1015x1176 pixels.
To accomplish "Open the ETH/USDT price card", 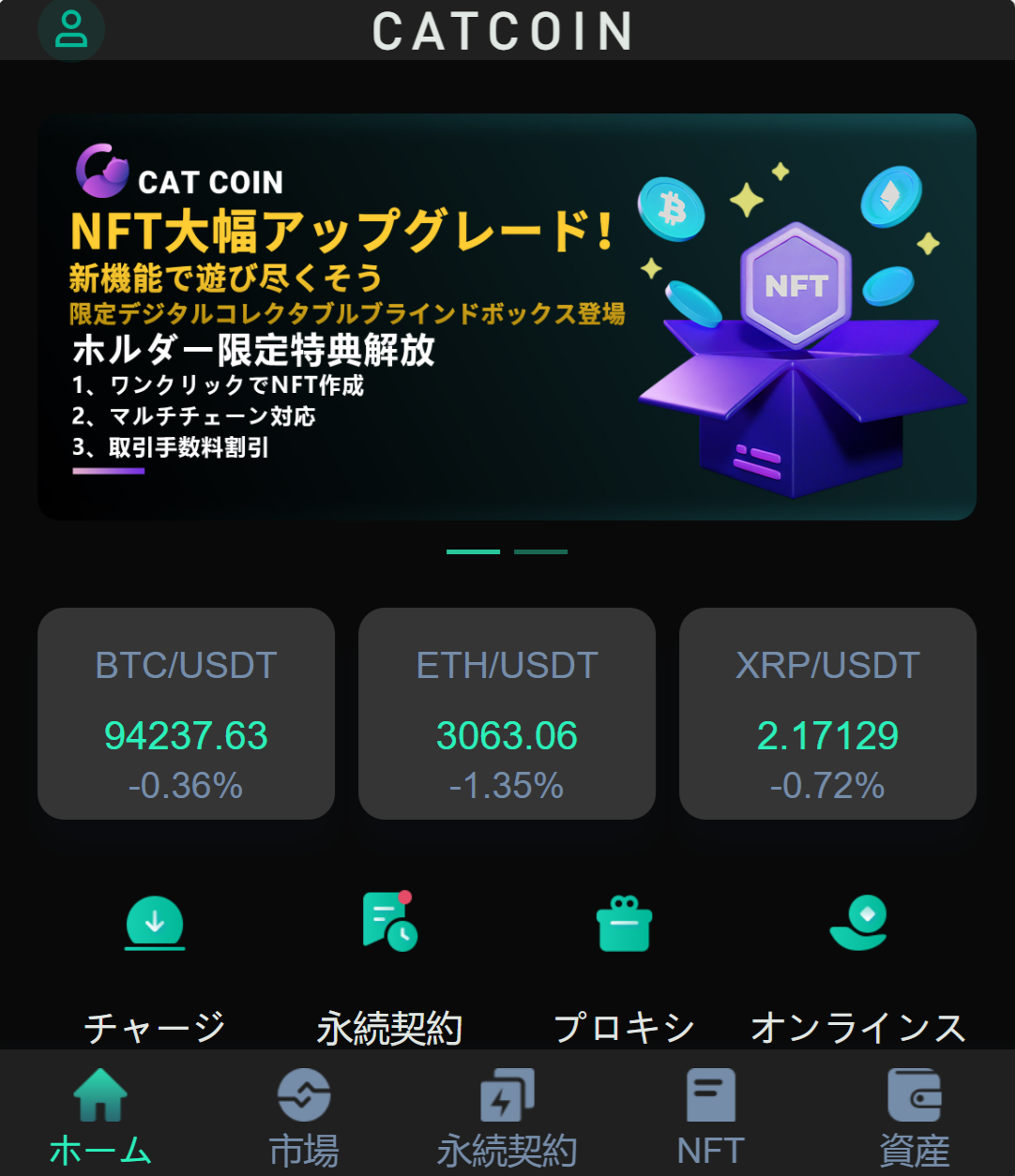I will click(x=507, y=714).
